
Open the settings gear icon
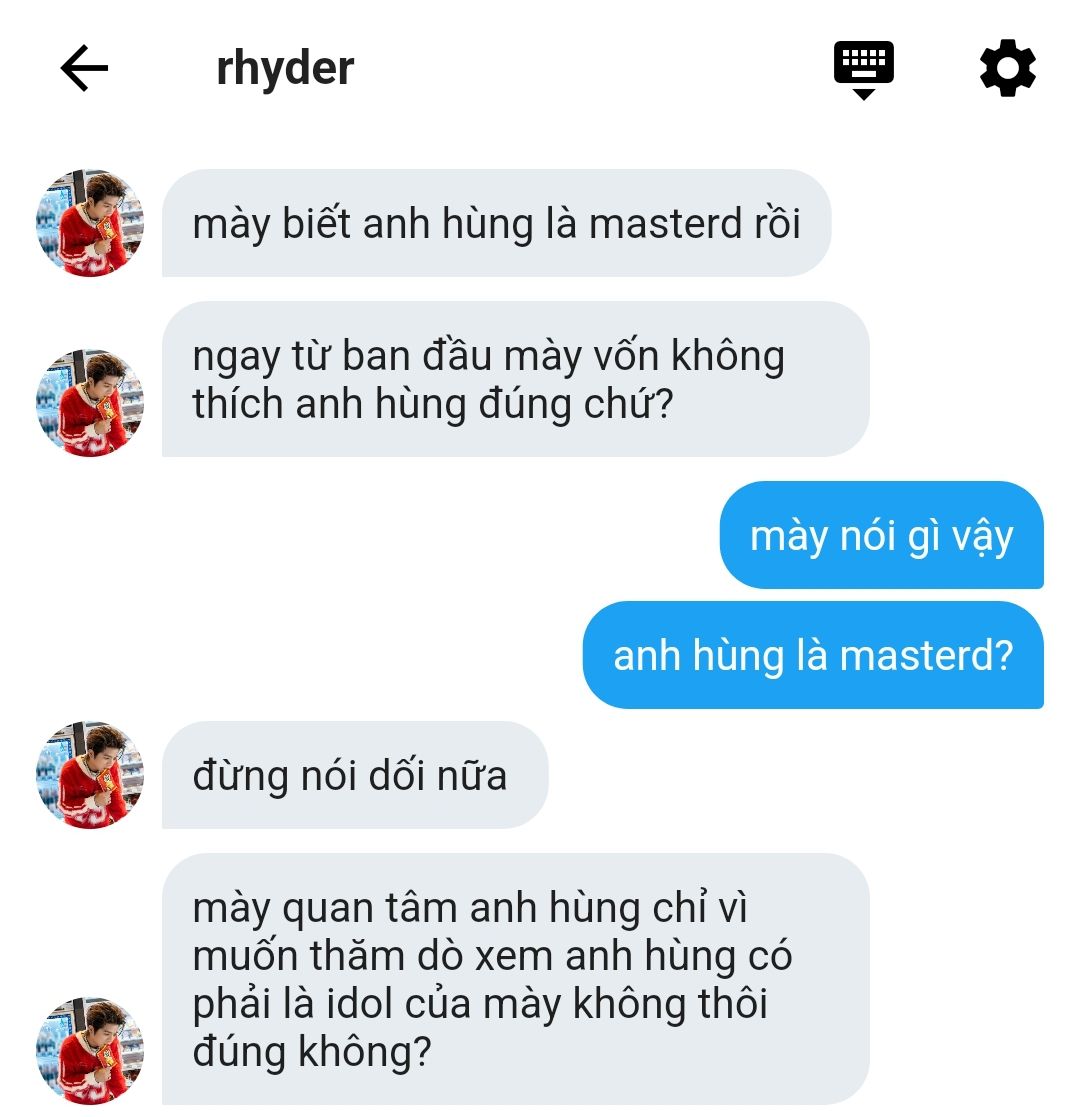click(x=1007, y=69)
